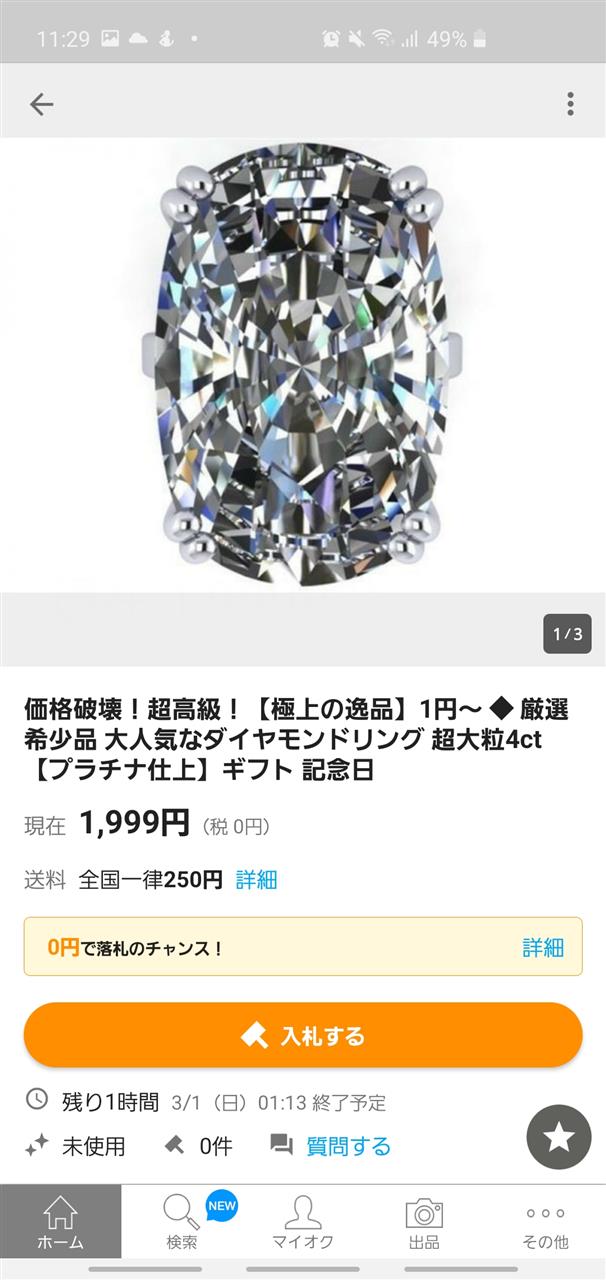
Task: Switch to the ホーム tab
Action: tap(60, 1222)
